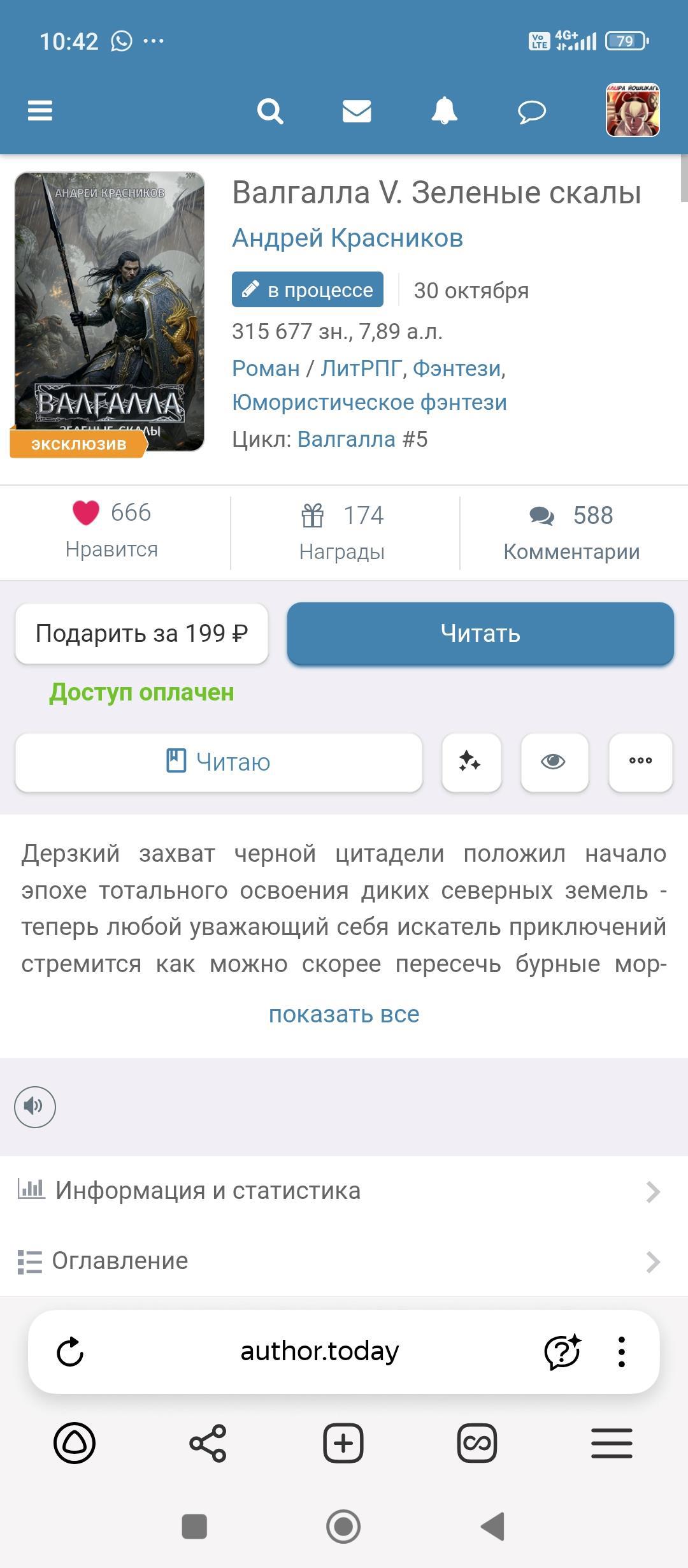Change the Читаю library status

219,762
